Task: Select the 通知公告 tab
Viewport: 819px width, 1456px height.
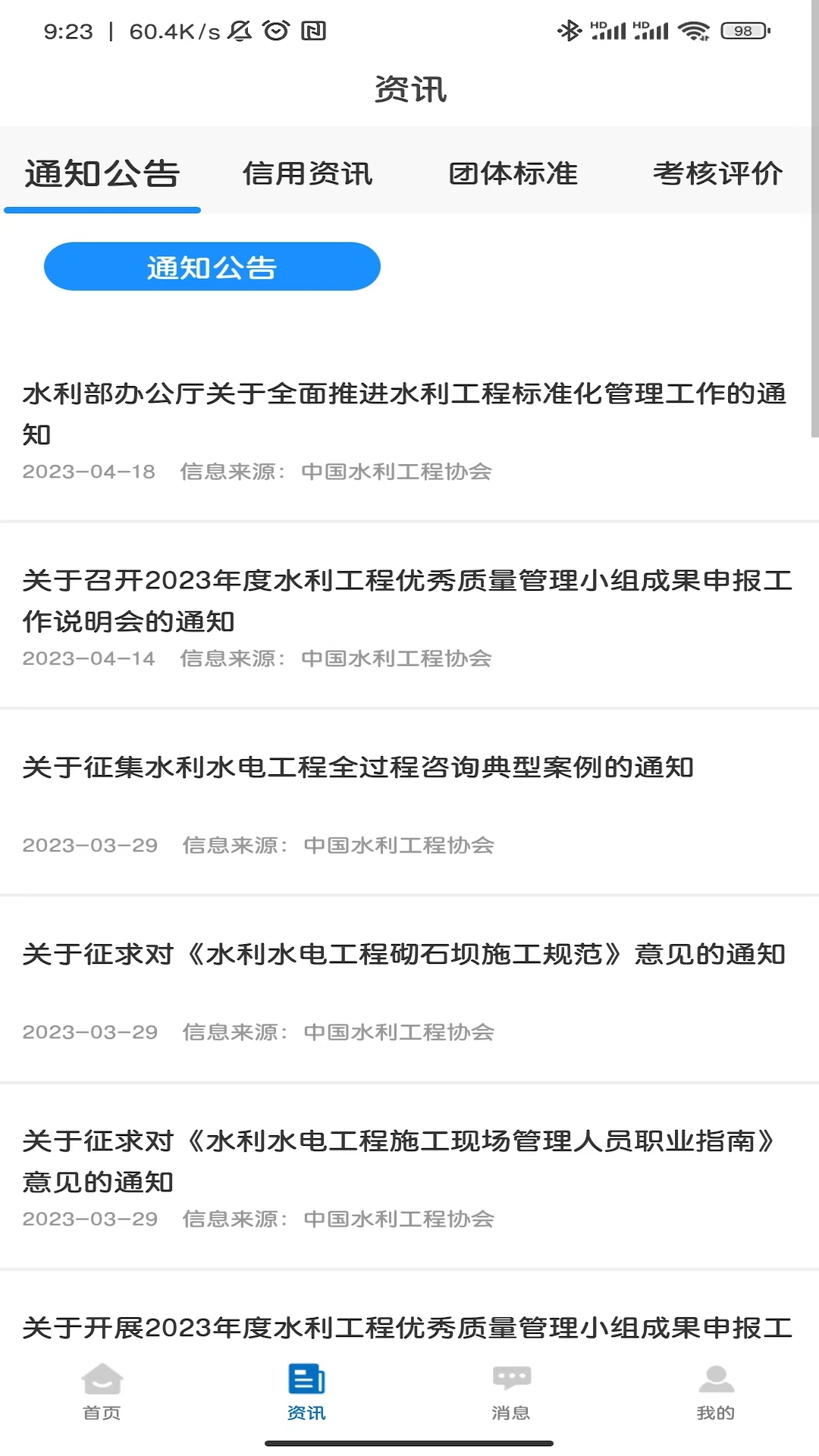Action: [x=102, y=174]
